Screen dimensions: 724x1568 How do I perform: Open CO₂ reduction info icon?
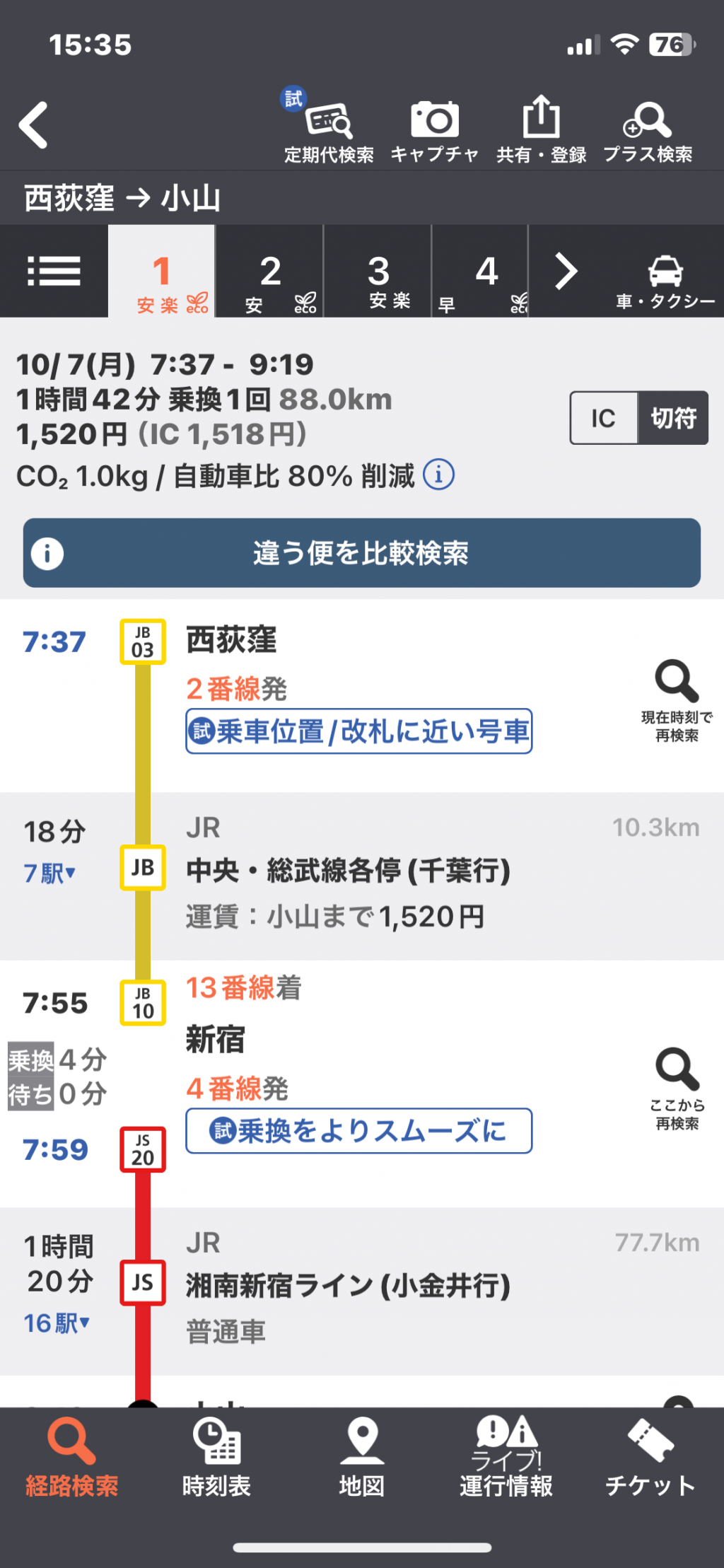[438, 475]
